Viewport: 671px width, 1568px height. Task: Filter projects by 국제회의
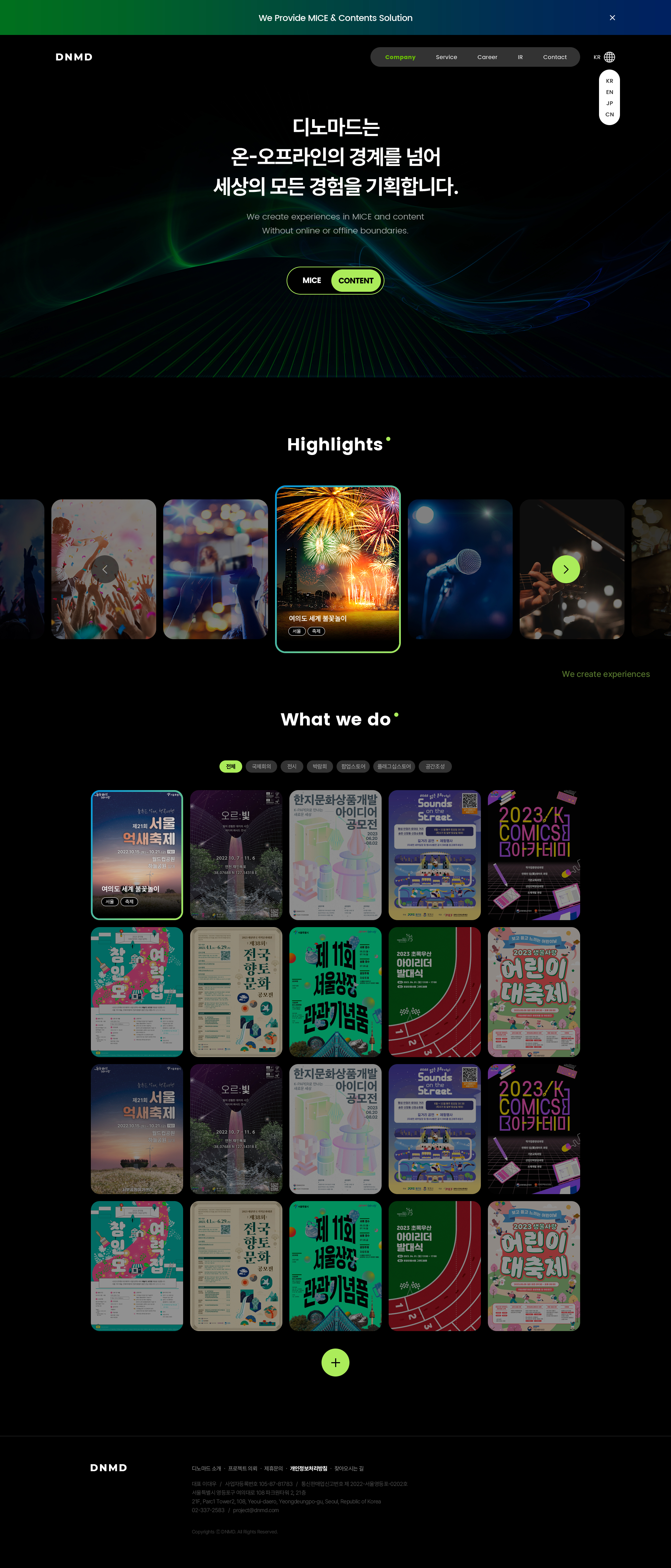coord(261,766)
